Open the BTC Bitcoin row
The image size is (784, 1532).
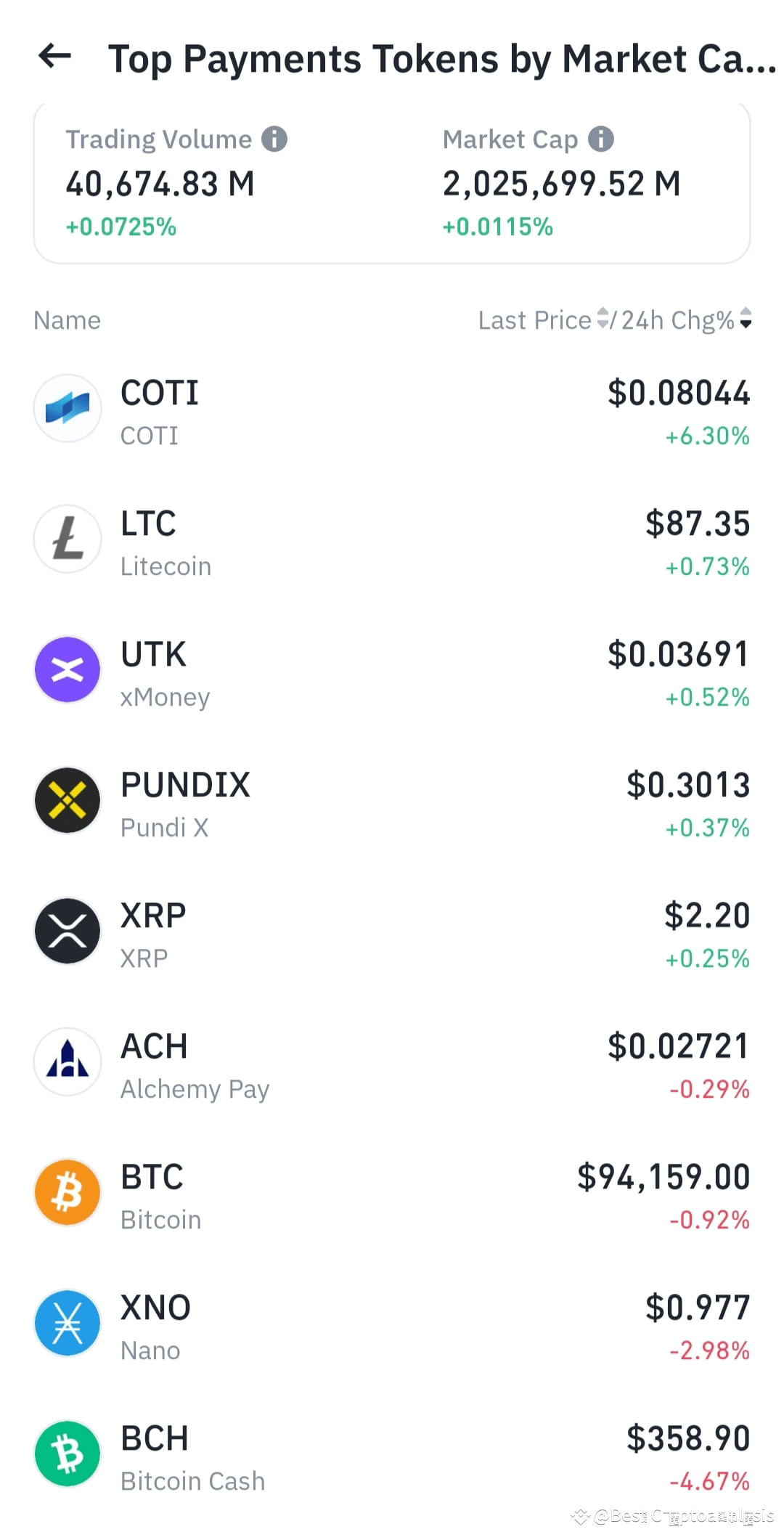(392, 1194)
